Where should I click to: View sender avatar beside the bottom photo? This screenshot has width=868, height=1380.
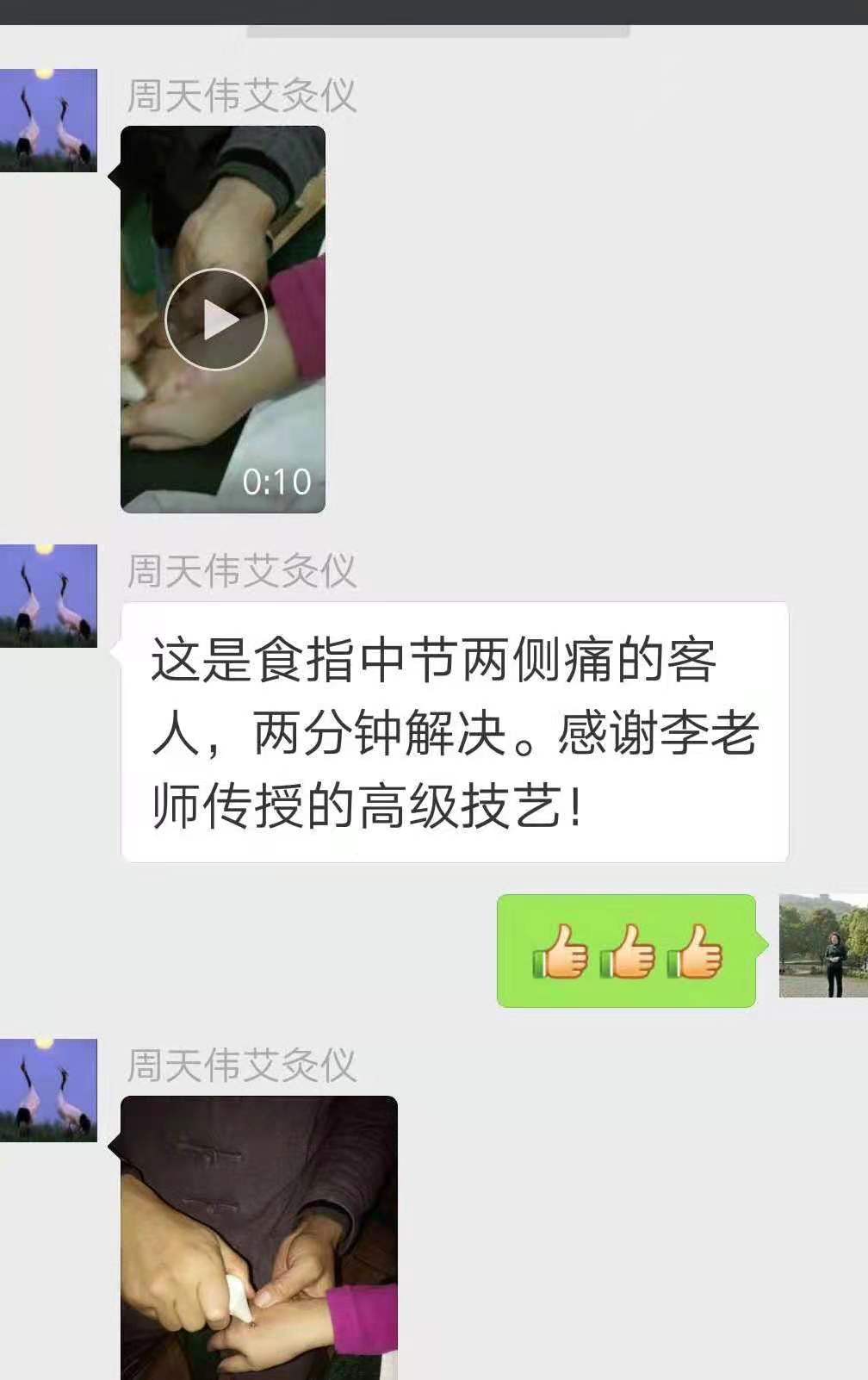click(48, 1090)
